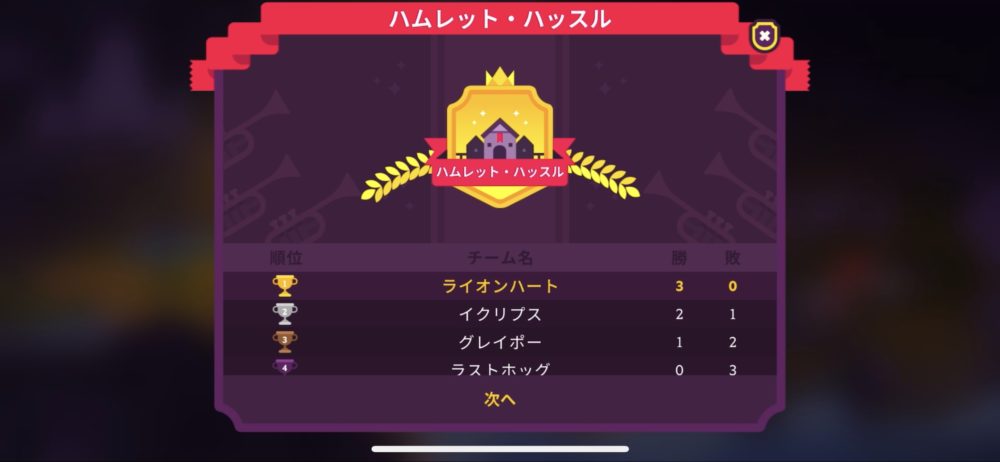Close the ハムレット・ハッスル results dialog
Viewport: 1000px width, 462px height.
tap(764, 36)
